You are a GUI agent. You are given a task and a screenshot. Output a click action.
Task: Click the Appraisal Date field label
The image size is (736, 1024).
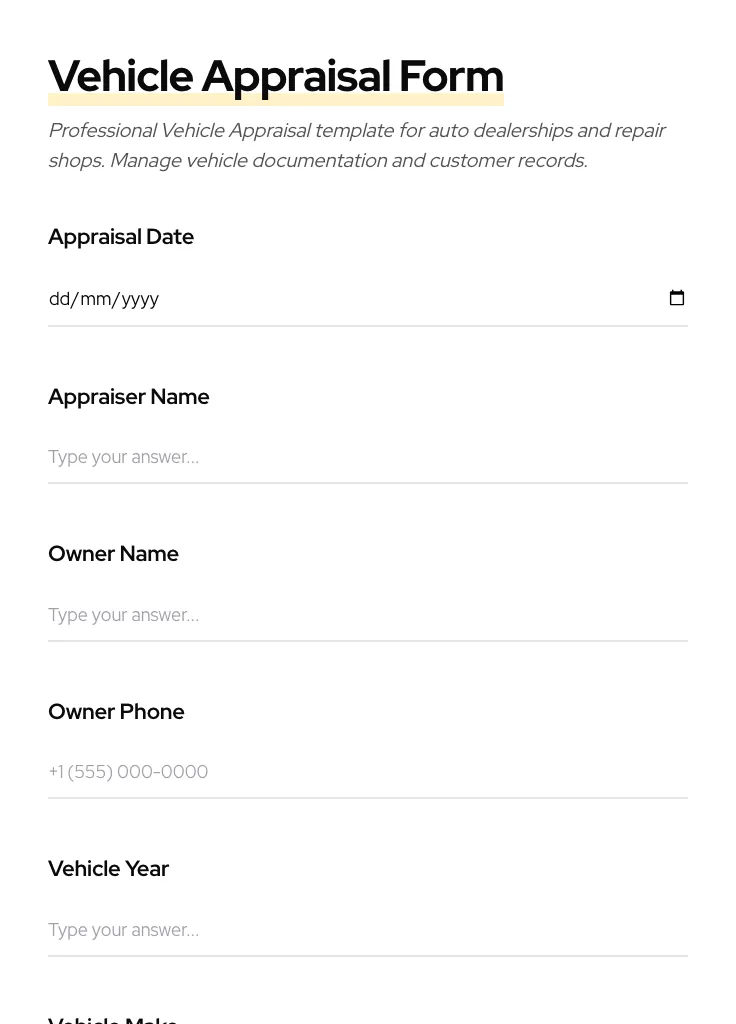coord(121,237)
